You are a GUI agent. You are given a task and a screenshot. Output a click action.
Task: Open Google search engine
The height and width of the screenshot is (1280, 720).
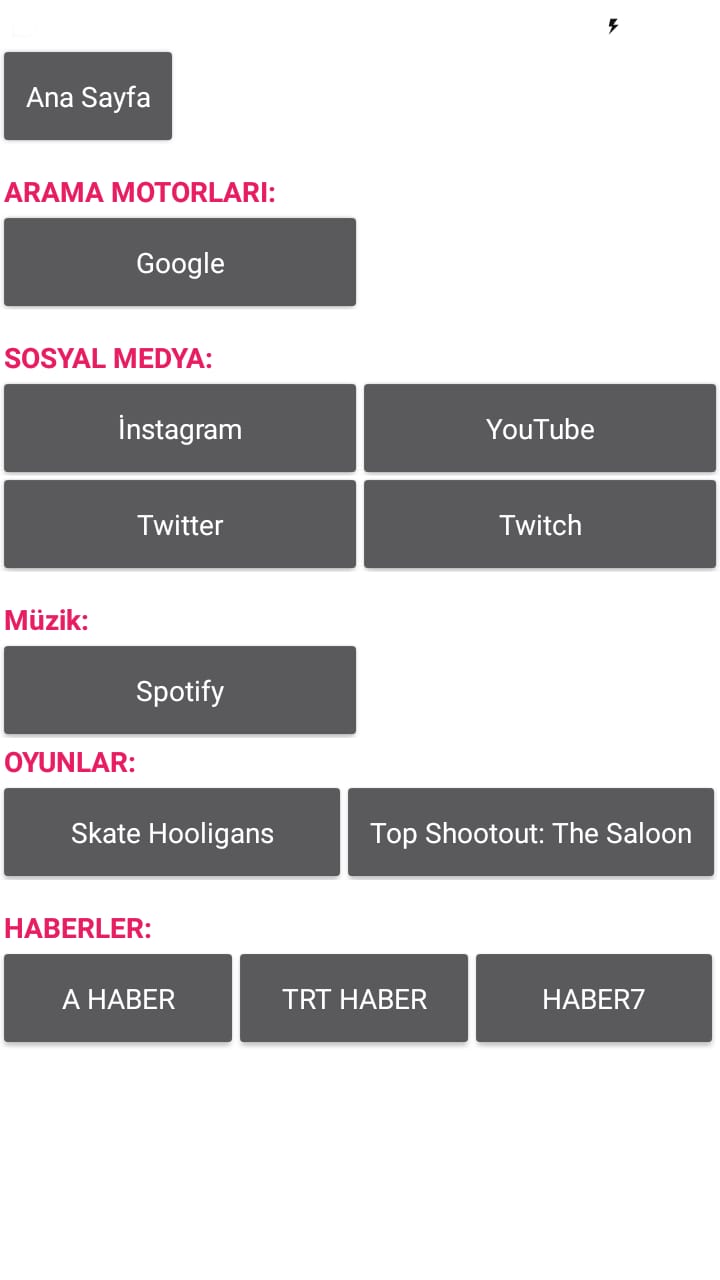pyautogui.click(x=180, y=263)
